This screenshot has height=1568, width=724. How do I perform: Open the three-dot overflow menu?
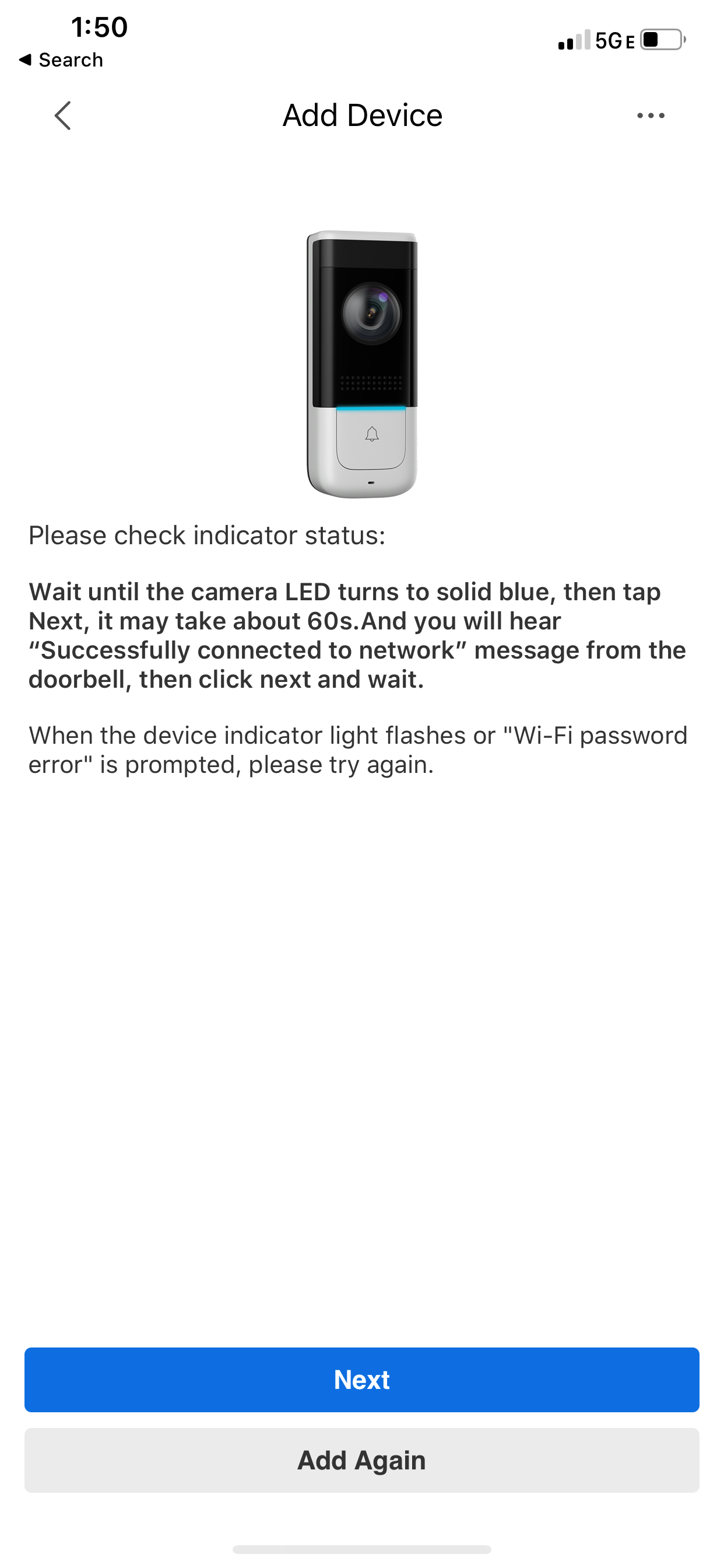coord(651,116)
